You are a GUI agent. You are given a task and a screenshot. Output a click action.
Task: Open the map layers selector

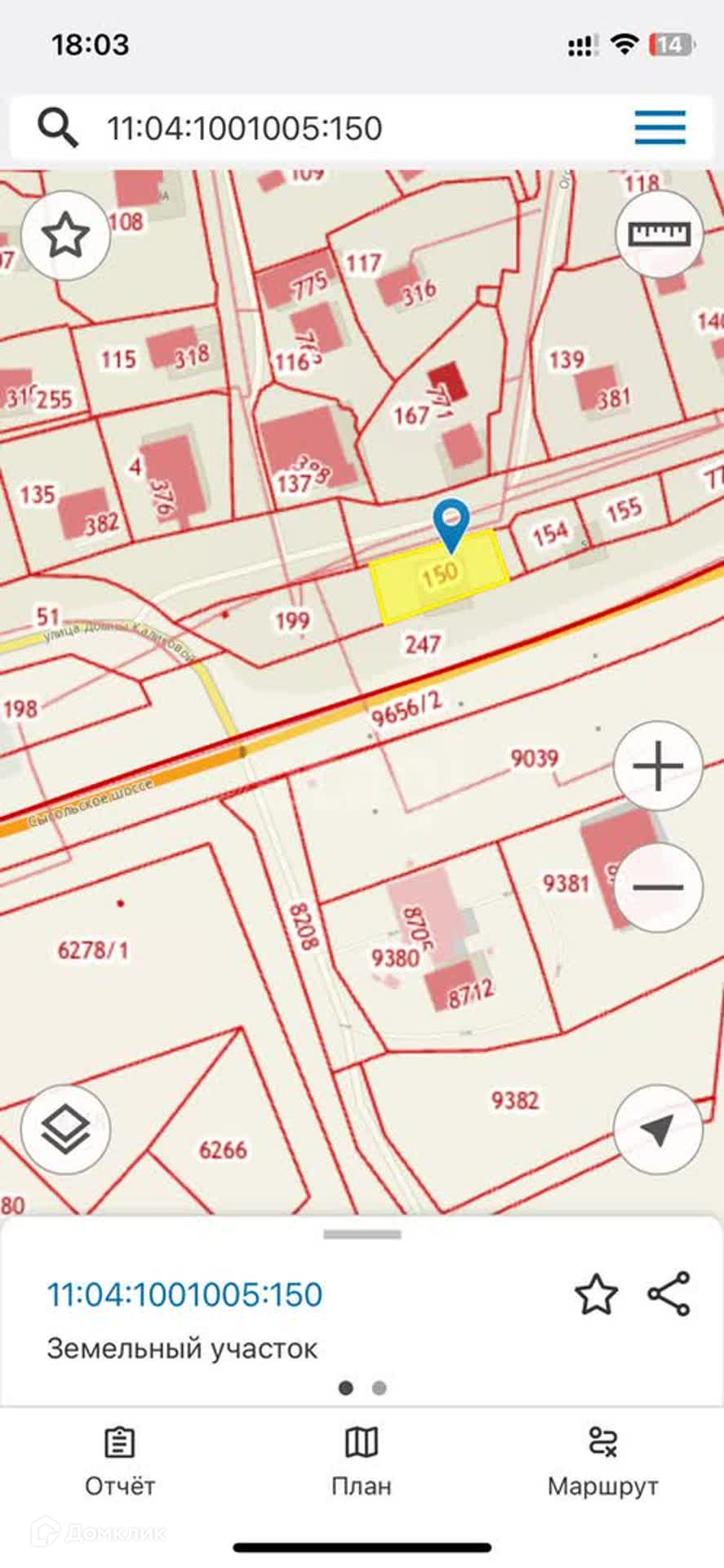(x=65, y=1129)
